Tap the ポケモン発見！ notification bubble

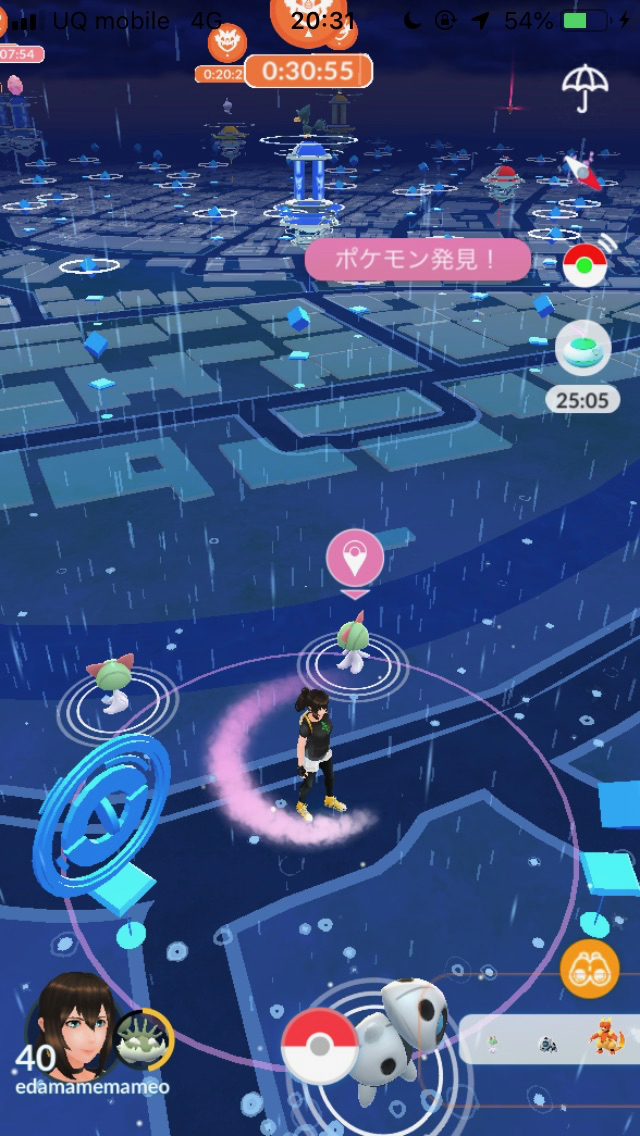click(417, 260)
